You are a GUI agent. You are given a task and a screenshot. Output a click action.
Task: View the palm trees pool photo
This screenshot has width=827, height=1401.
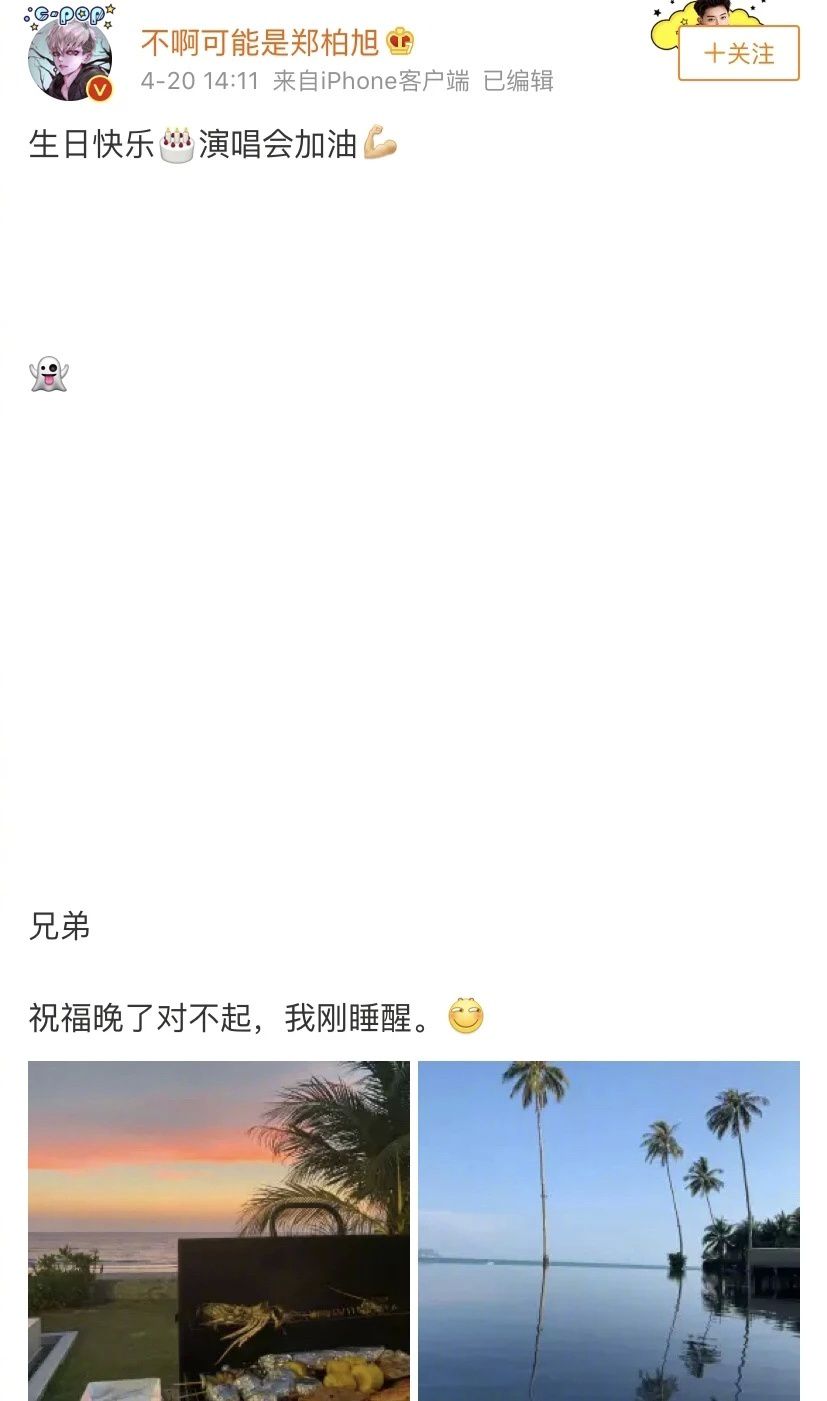point(609,1230)
